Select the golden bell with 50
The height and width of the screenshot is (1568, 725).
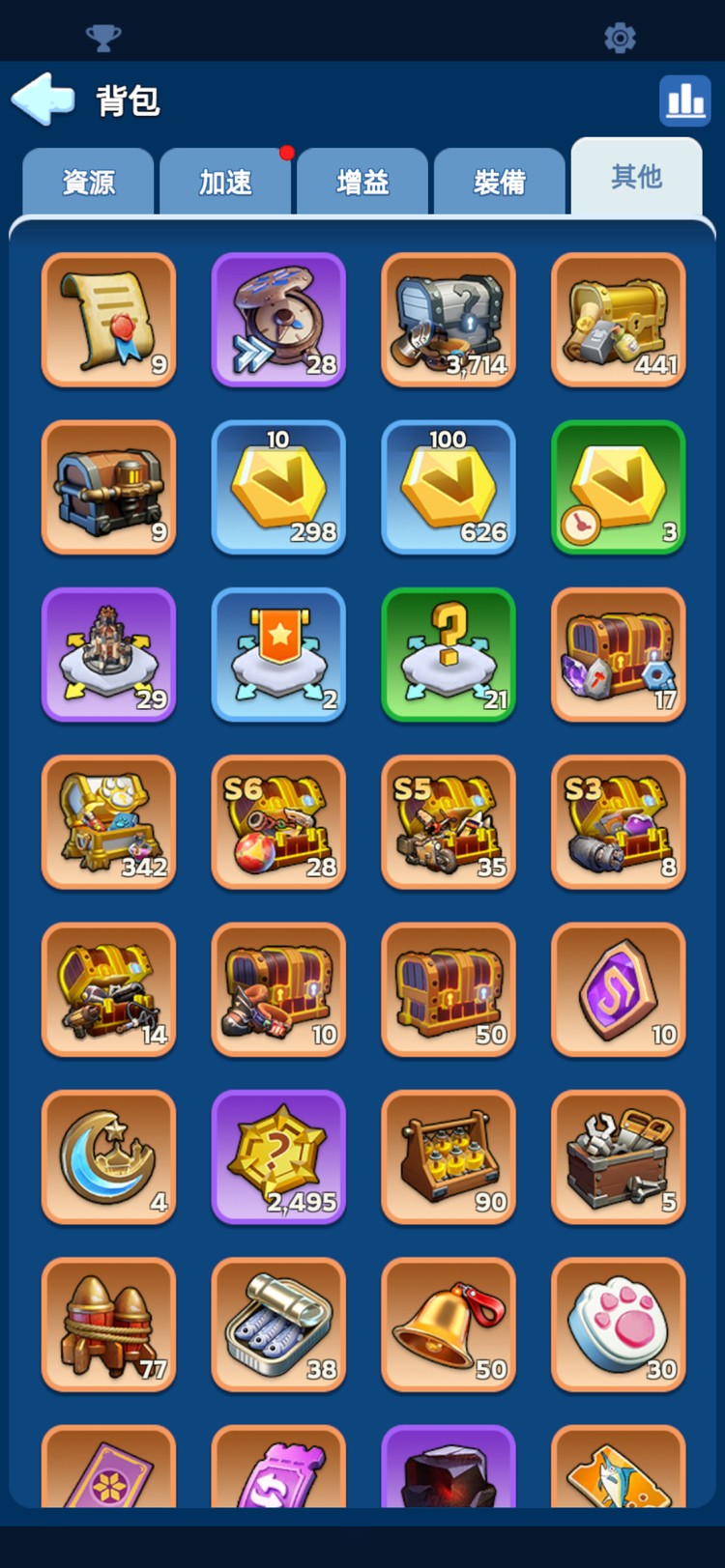(449, 1325)
